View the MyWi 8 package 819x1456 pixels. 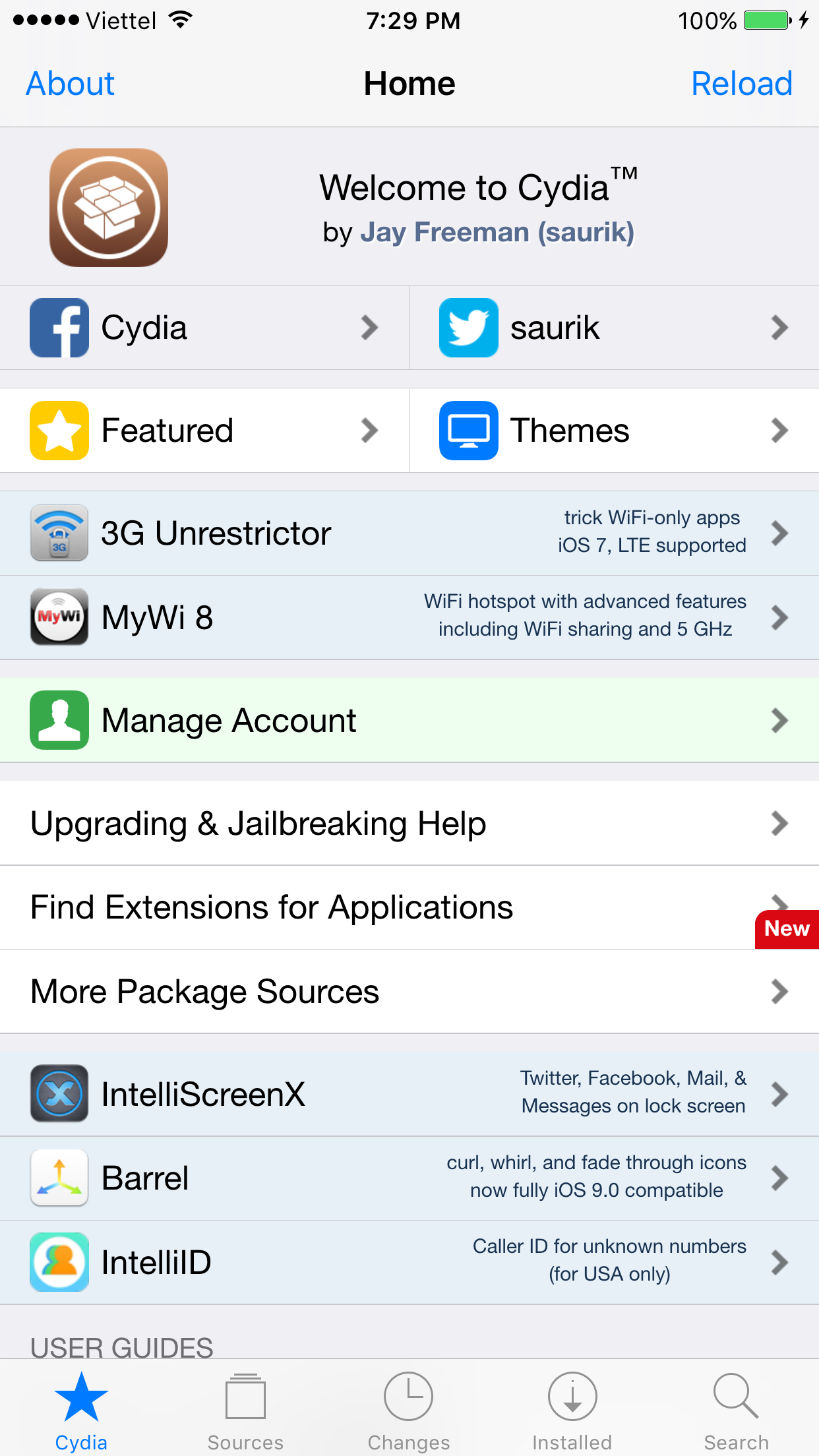(x=409, y=618)
